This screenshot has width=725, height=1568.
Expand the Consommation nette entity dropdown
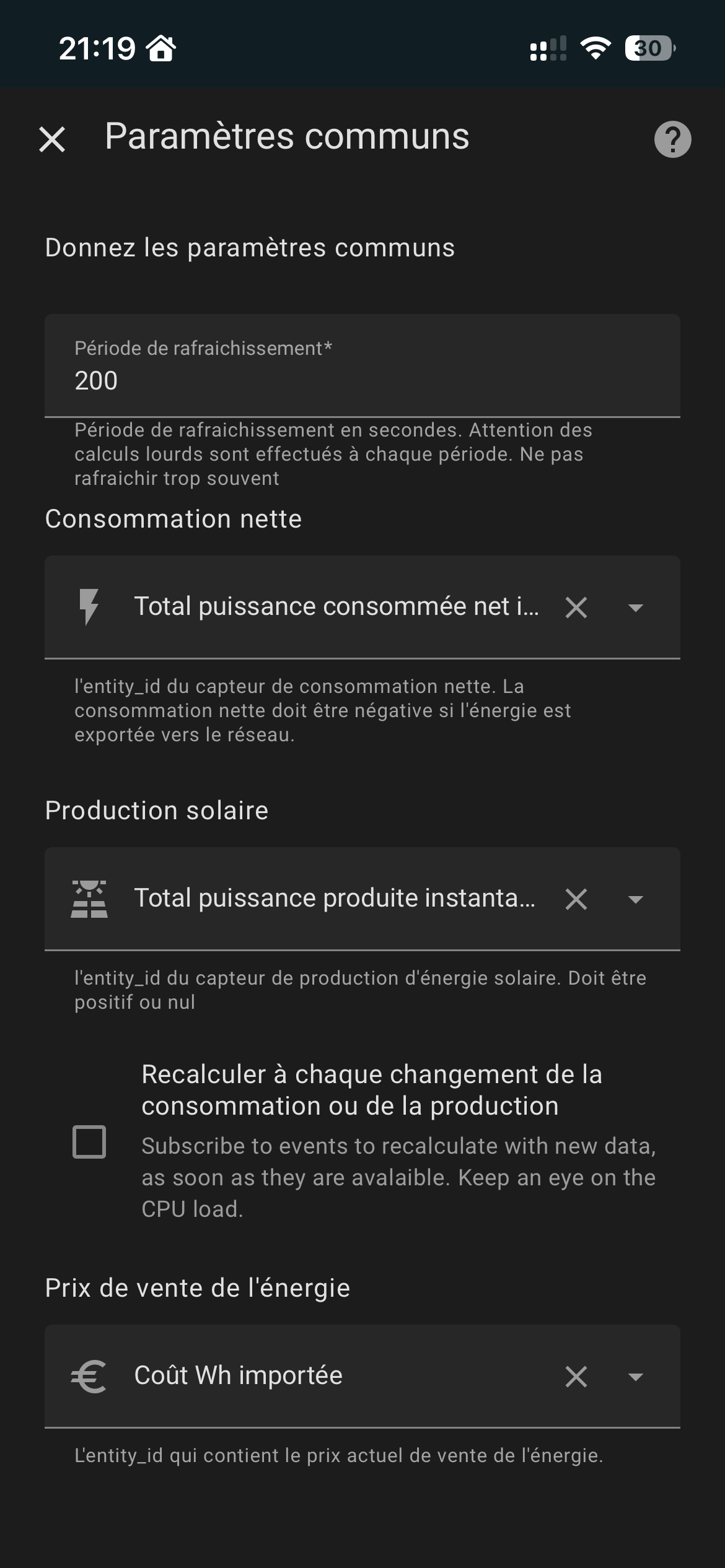point(635,608)
